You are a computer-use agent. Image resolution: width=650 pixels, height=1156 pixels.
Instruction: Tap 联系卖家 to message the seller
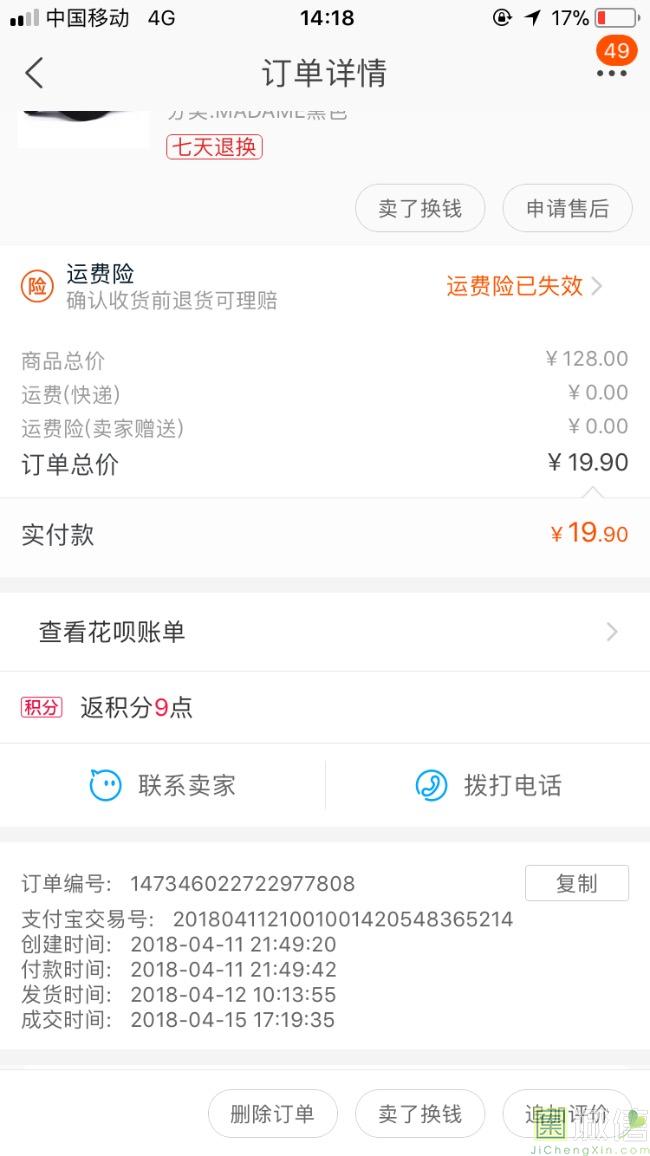click(x=163, y=785)
